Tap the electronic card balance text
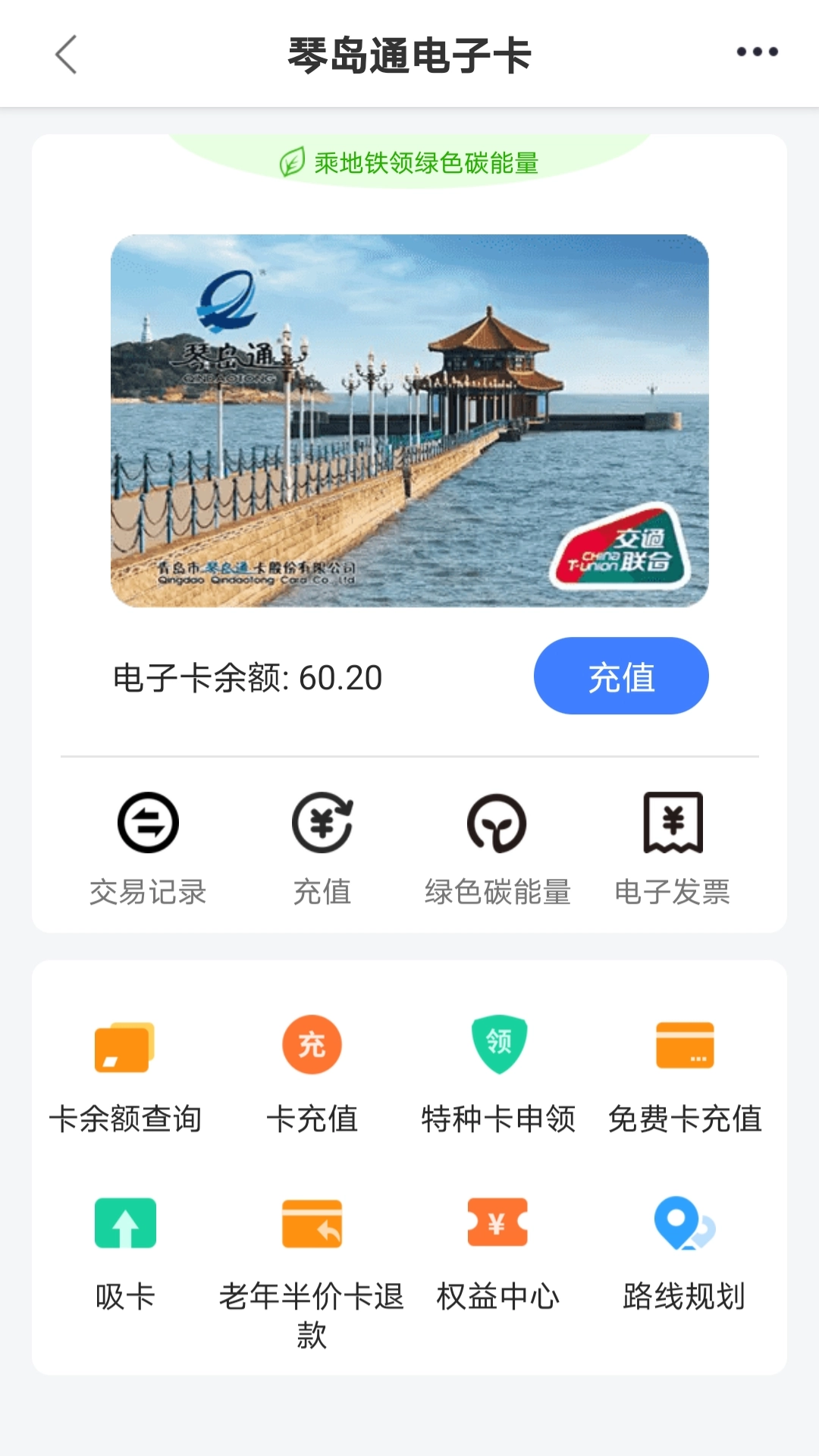 (x=246, y=679)
